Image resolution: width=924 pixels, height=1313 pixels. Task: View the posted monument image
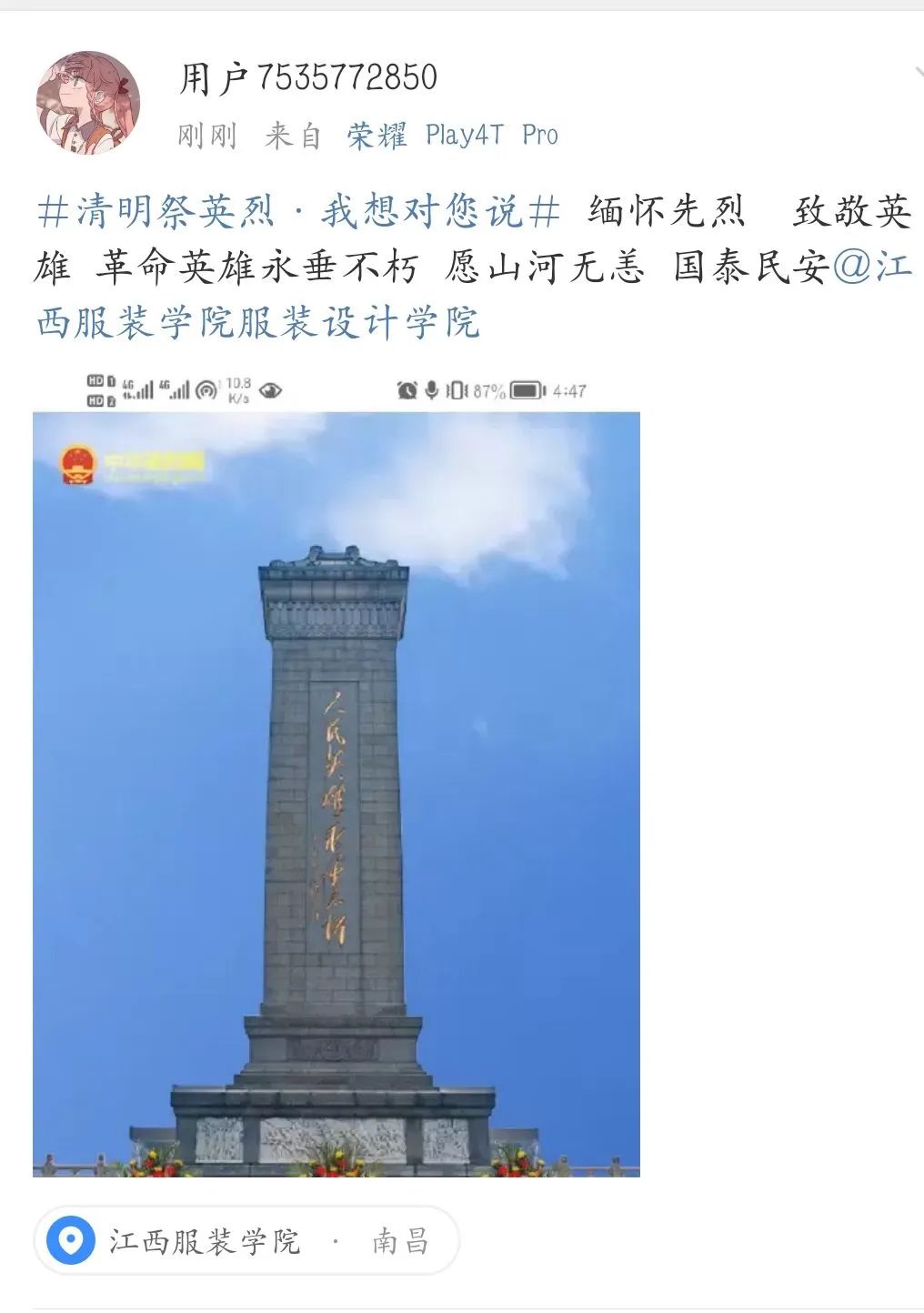pos(336,793)
